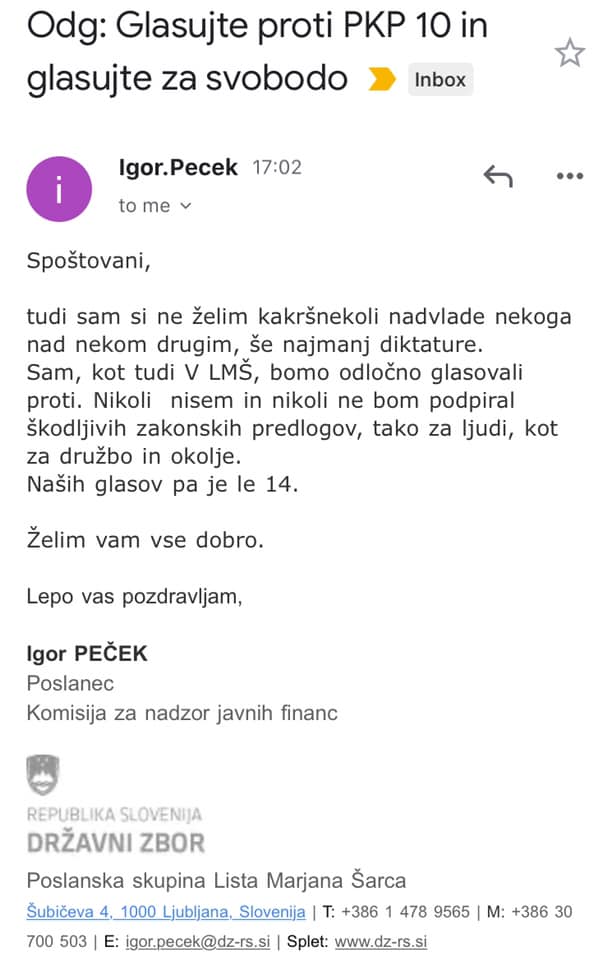
Task: Open the Šubičeva 4 address link
Action: point(166,912)
